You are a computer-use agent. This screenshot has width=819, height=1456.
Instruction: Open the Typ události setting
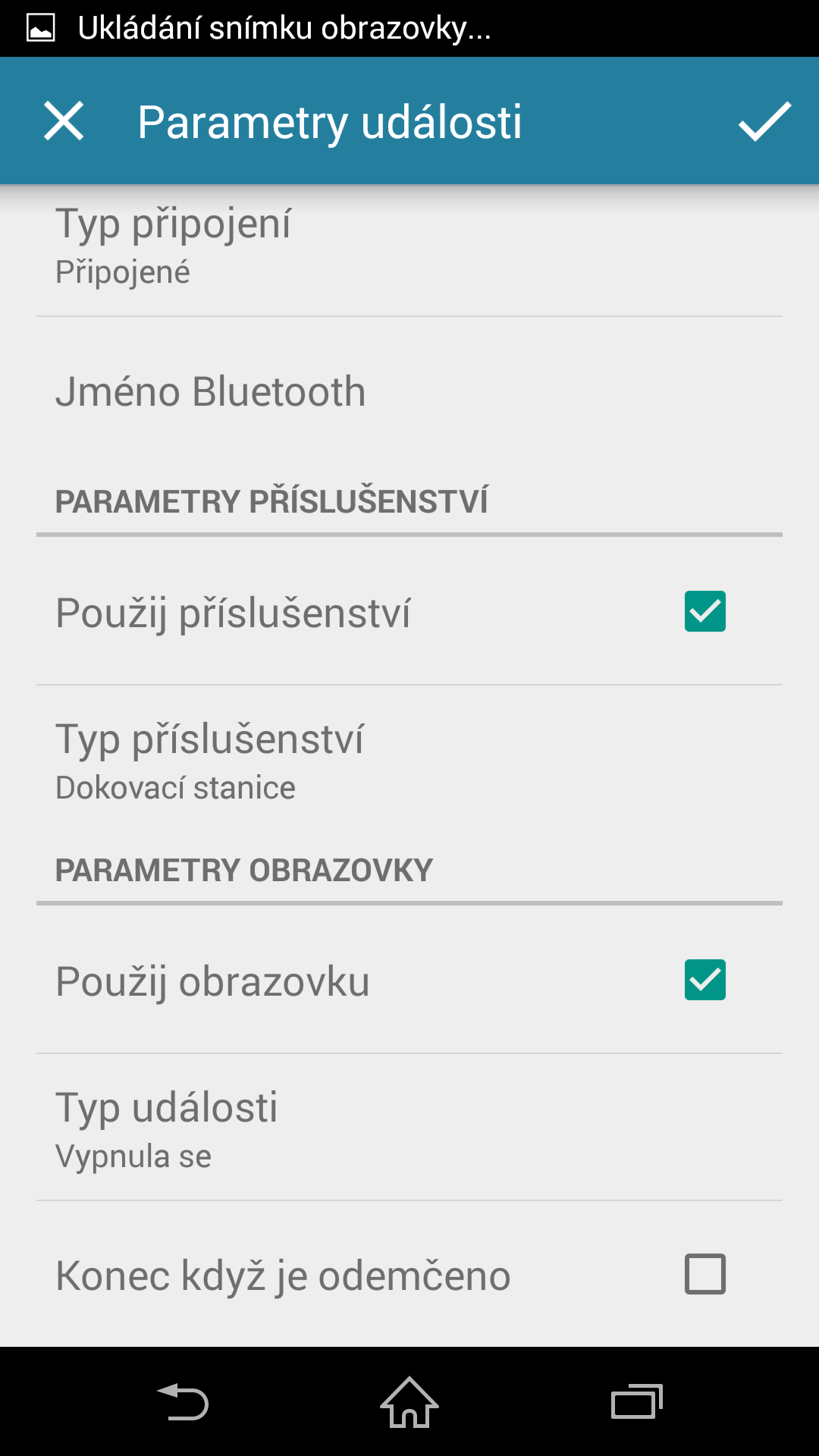point(409,1128)
